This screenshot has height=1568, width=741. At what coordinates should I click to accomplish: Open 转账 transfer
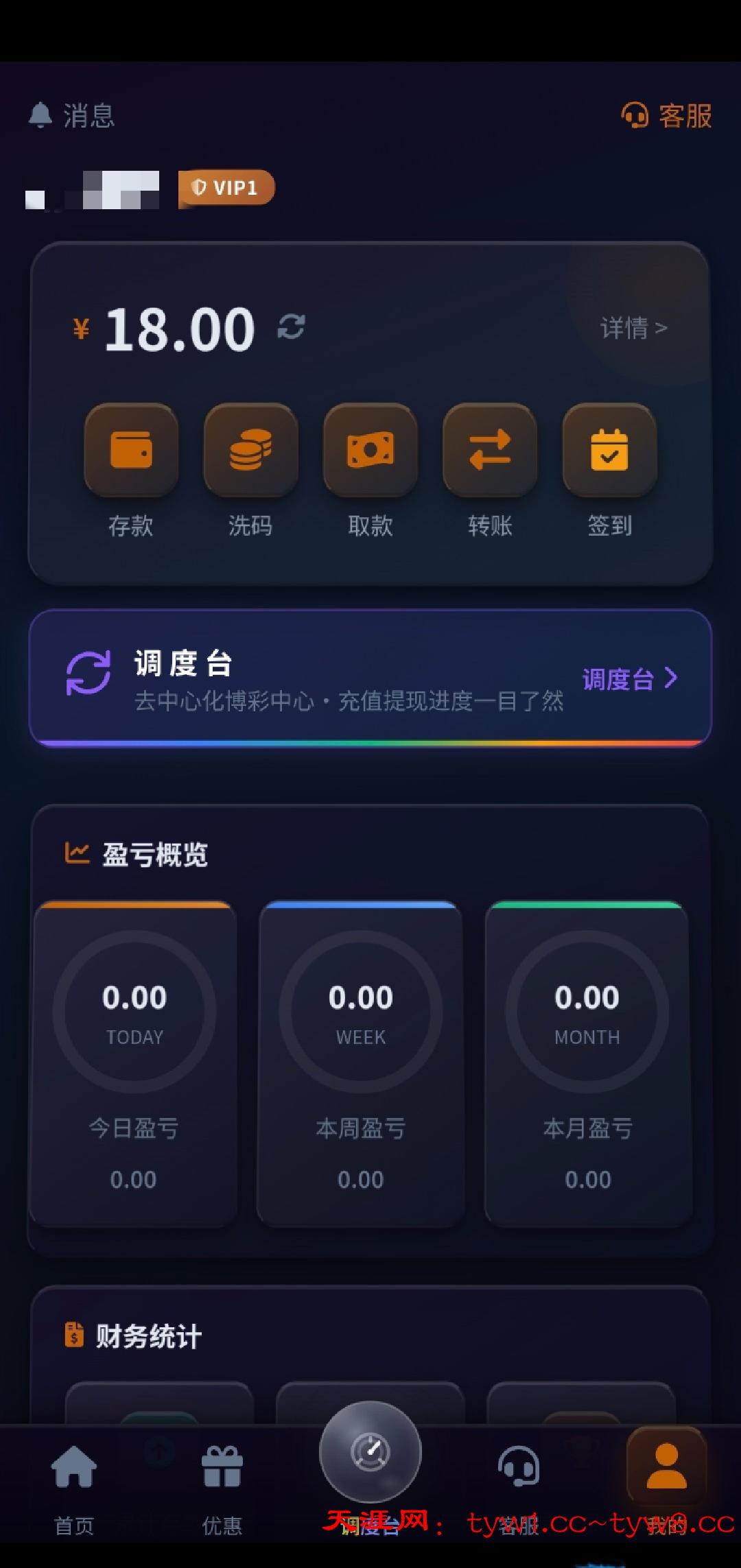(x=490, y=451)
